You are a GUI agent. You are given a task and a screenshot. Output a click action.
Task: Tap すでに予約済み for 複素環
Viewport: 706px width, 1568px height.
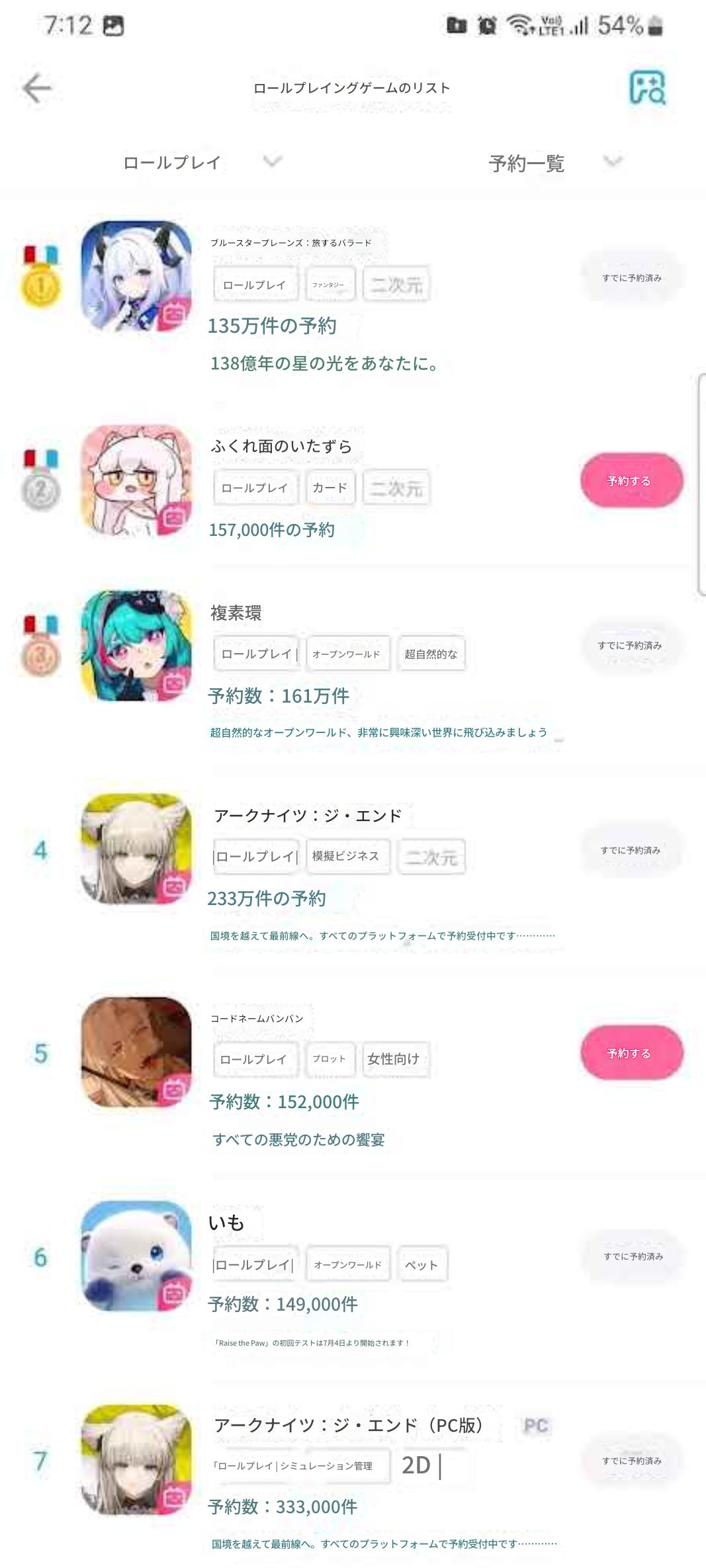pos(630,645)
